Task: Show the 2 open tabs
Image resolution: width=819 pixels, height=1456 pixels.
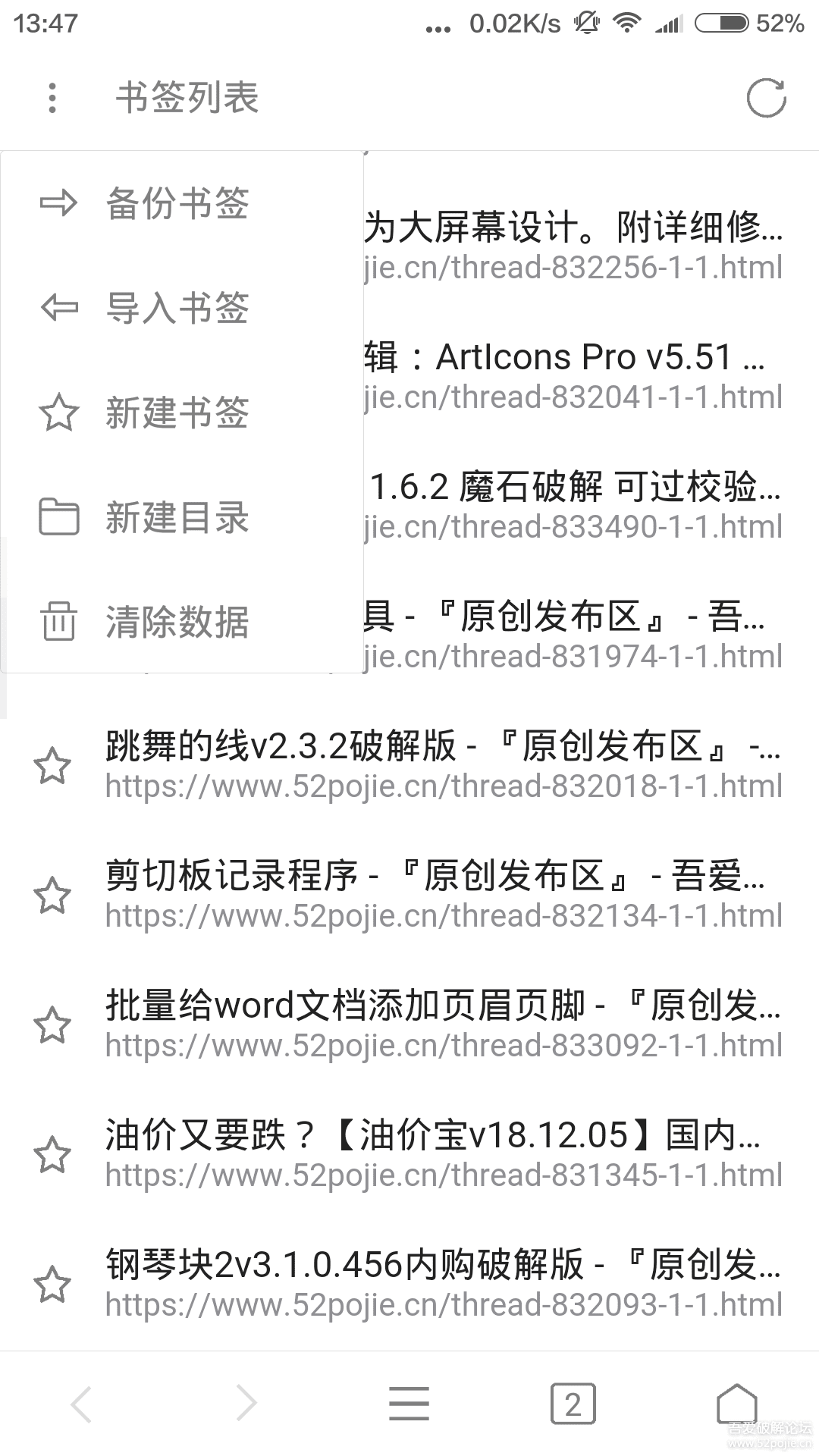Action: [573, 1404]
